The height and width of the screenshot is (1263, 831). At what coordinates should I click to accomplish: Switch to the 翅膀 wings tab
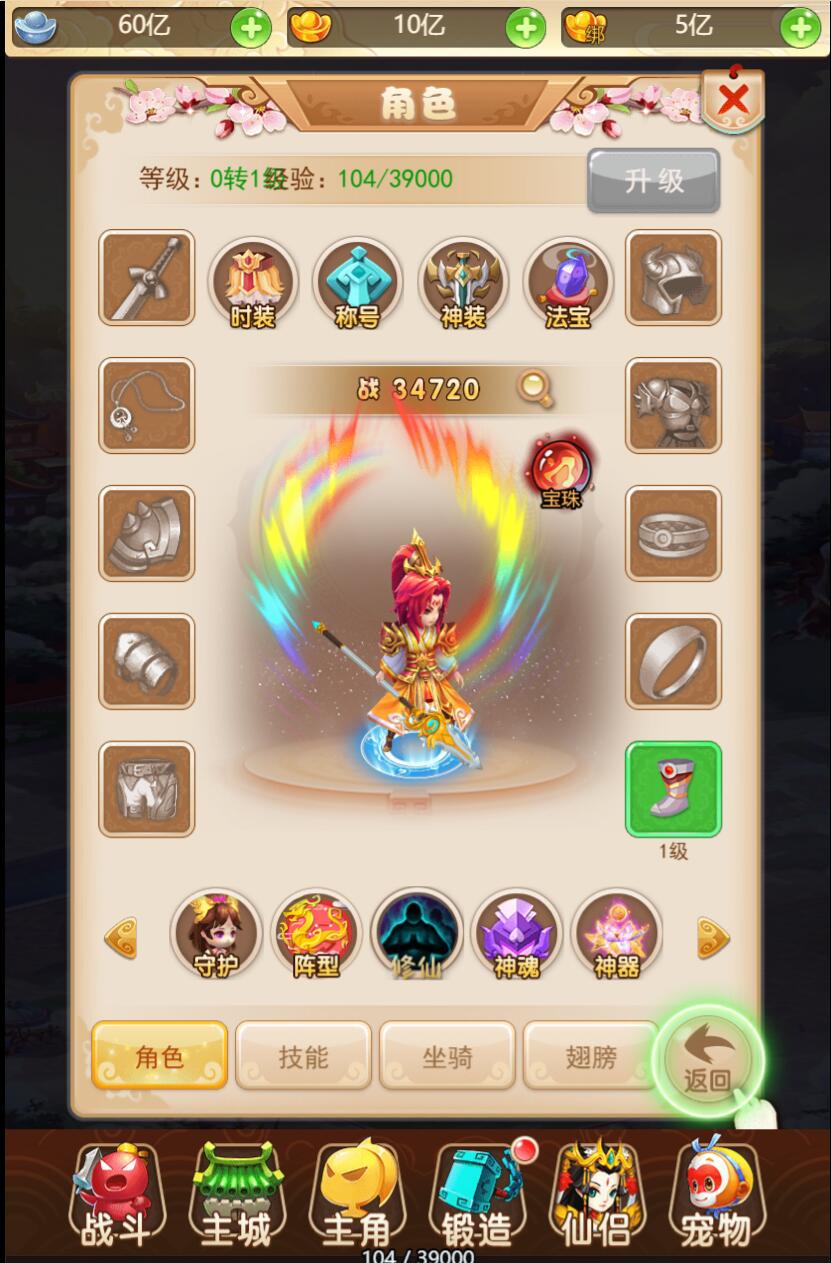pyautogui.click(x=590, y=1056)
